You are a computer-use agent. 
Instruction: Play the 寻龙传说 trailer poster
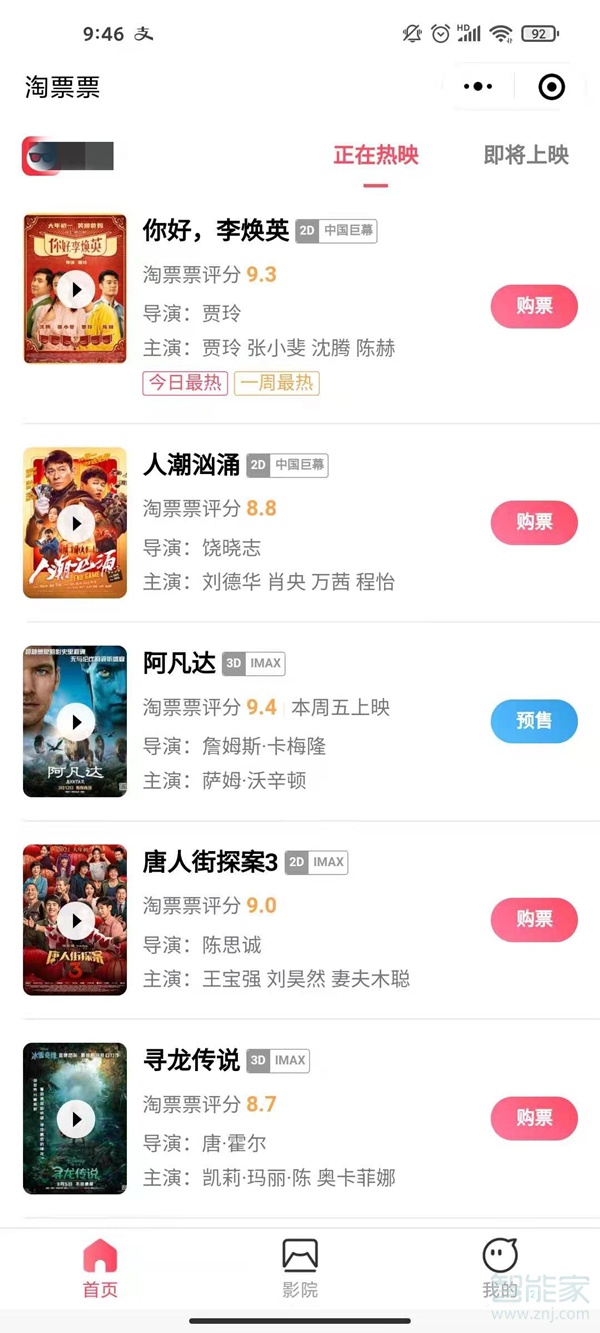click(x=75, y=1118)
